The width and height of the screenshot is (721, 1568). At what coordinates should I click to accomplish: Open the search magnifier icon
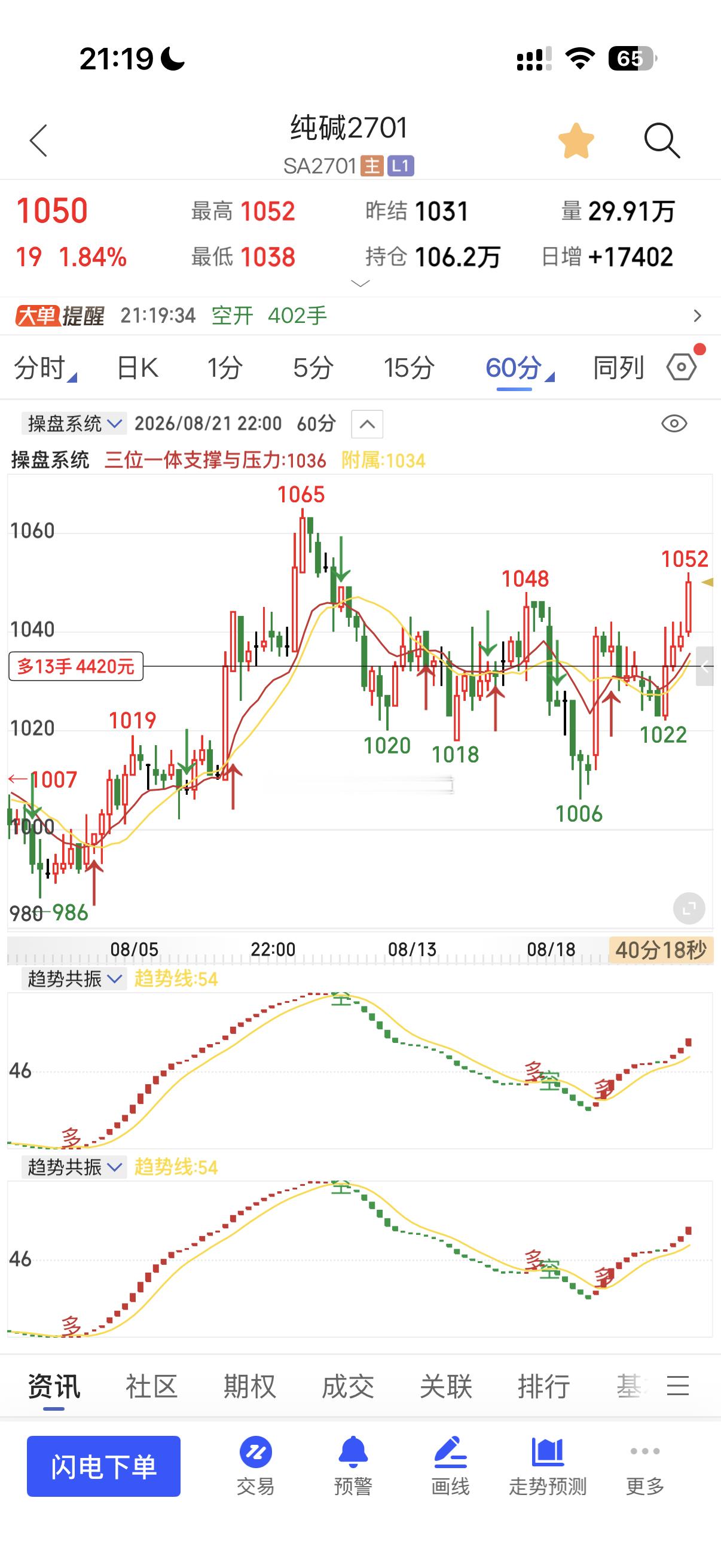[661, 141]
